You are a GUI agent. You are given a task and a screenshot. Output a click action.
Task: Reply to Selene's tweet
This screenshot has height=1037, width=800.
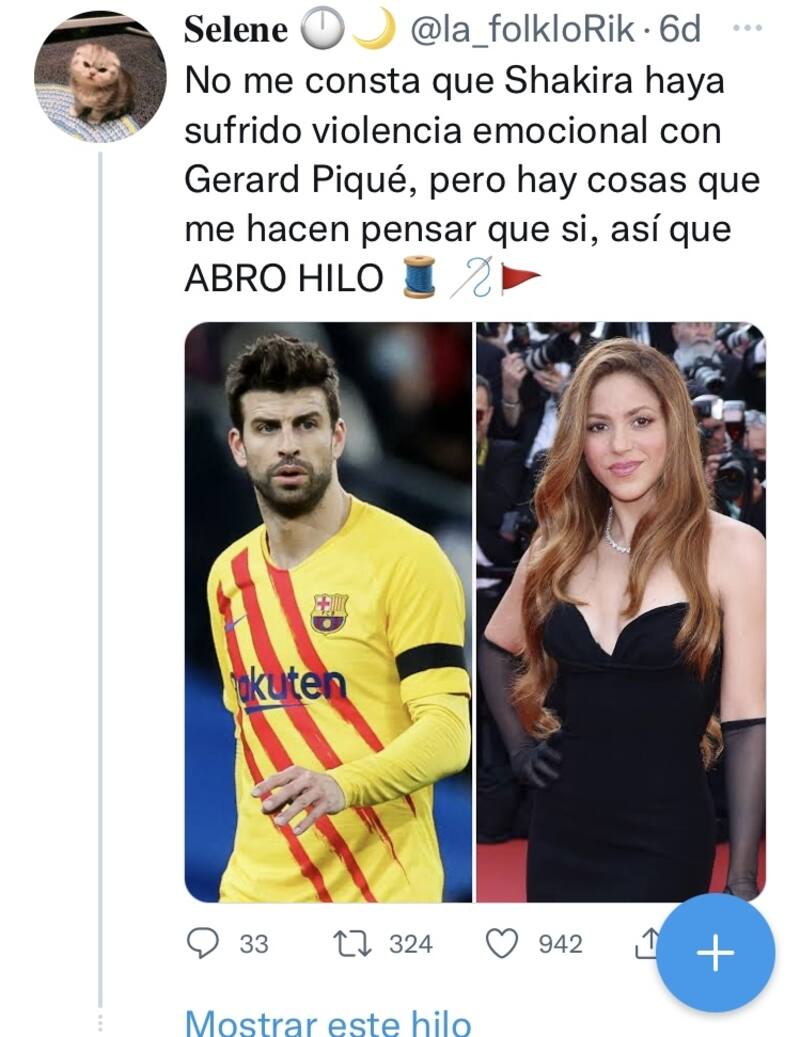pos(205,944)
